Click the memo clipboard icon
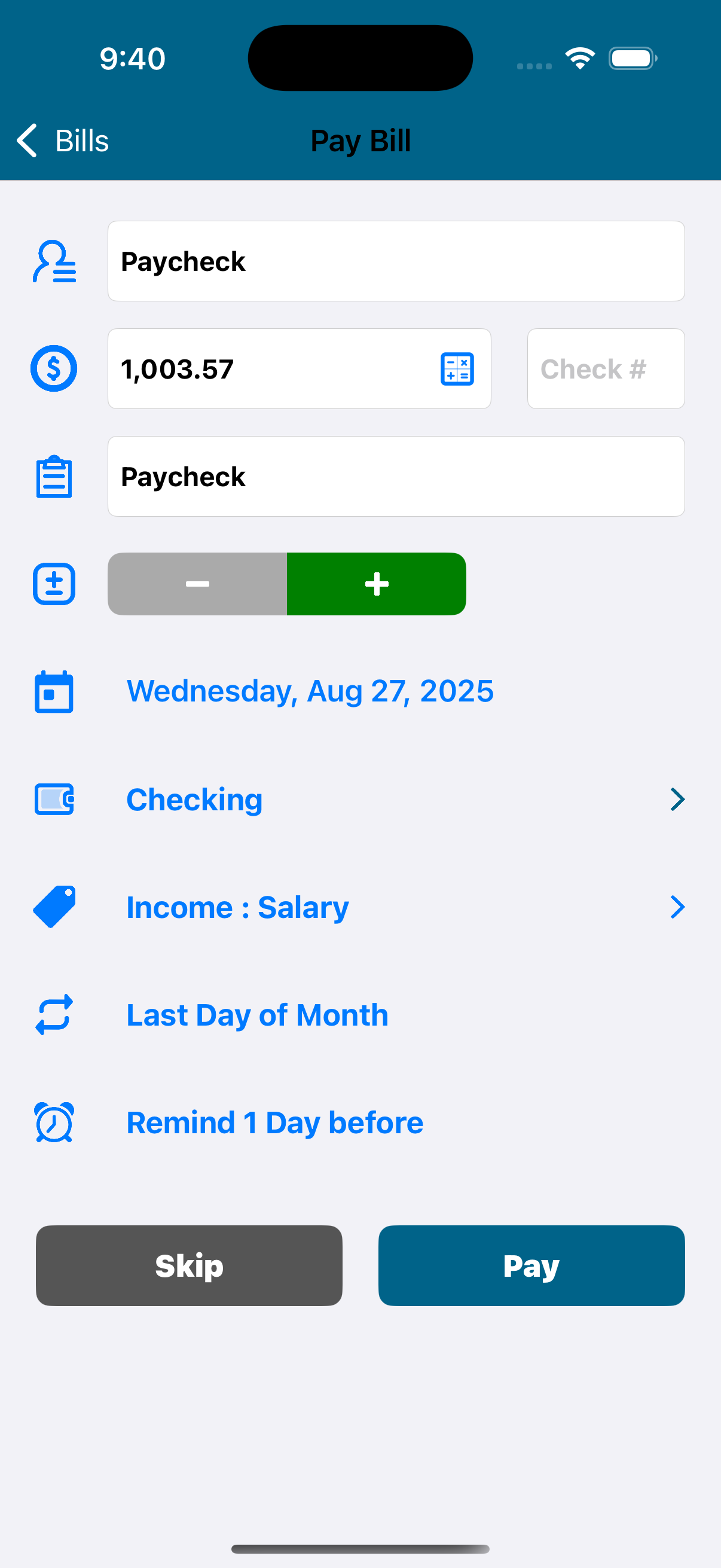This screenshot has width=721, height=1568. (x=54, y=477)
